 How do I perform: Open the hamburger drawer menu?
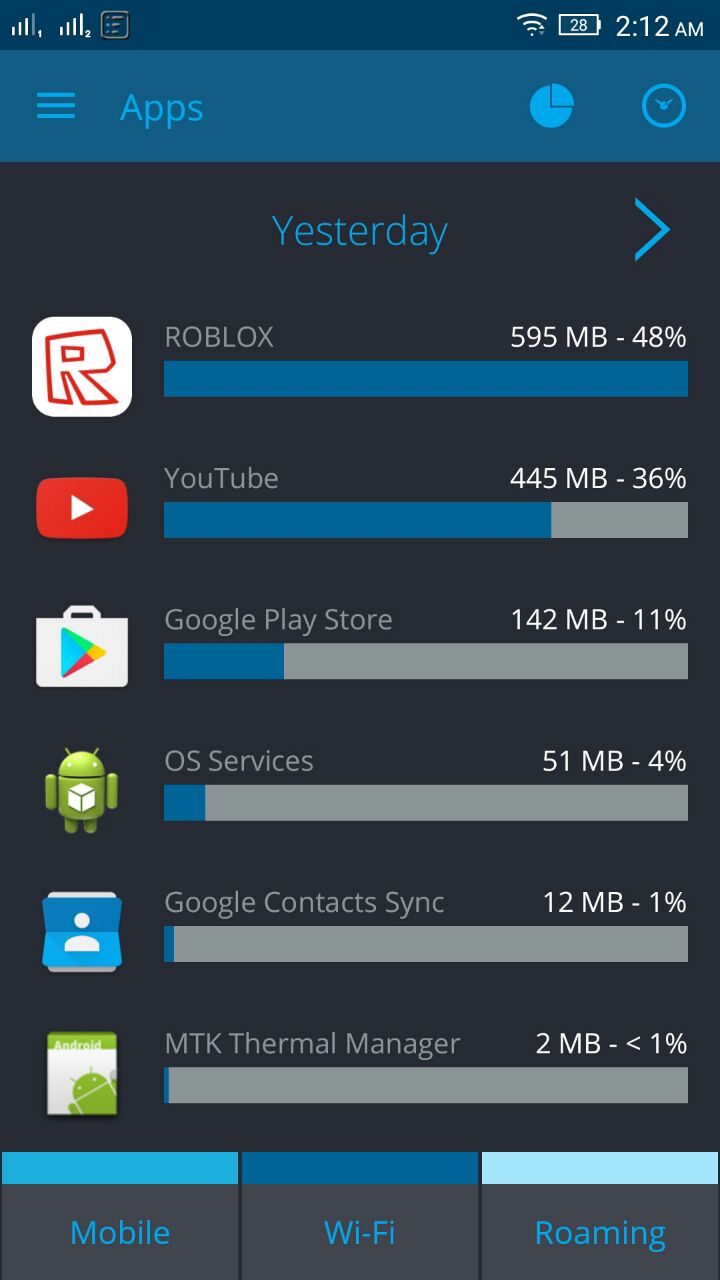point(56,106)
